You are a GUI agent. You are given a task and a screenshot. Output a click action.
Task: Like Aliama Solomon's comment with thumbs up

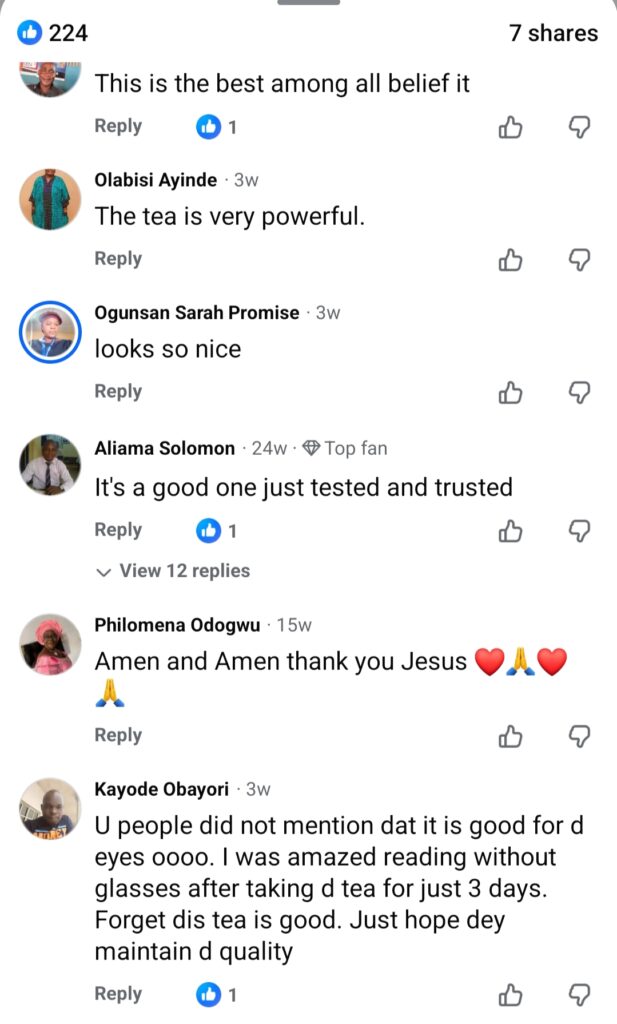510,531
